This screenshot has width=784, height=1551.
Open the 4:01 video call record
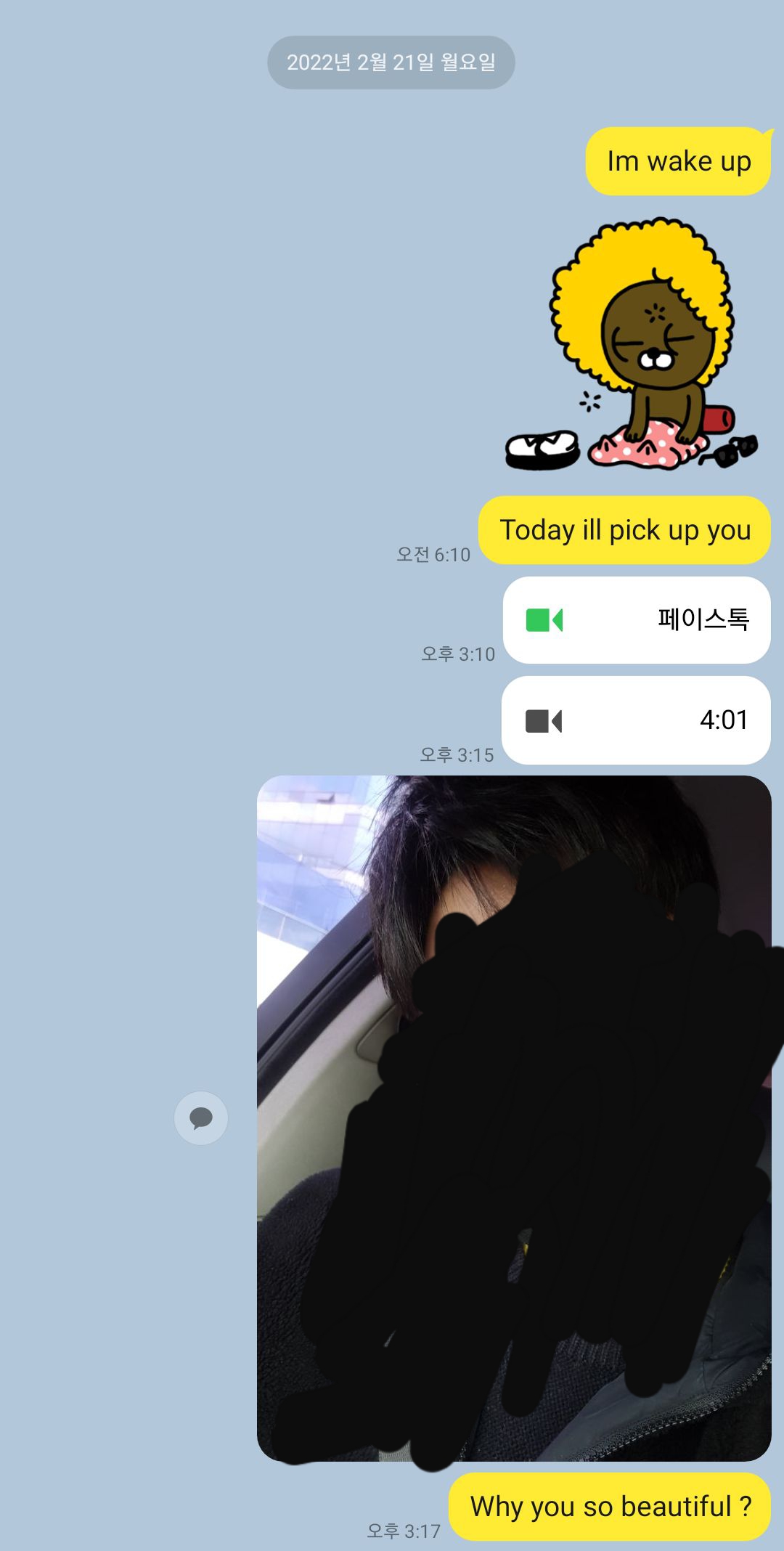point(636,720)
